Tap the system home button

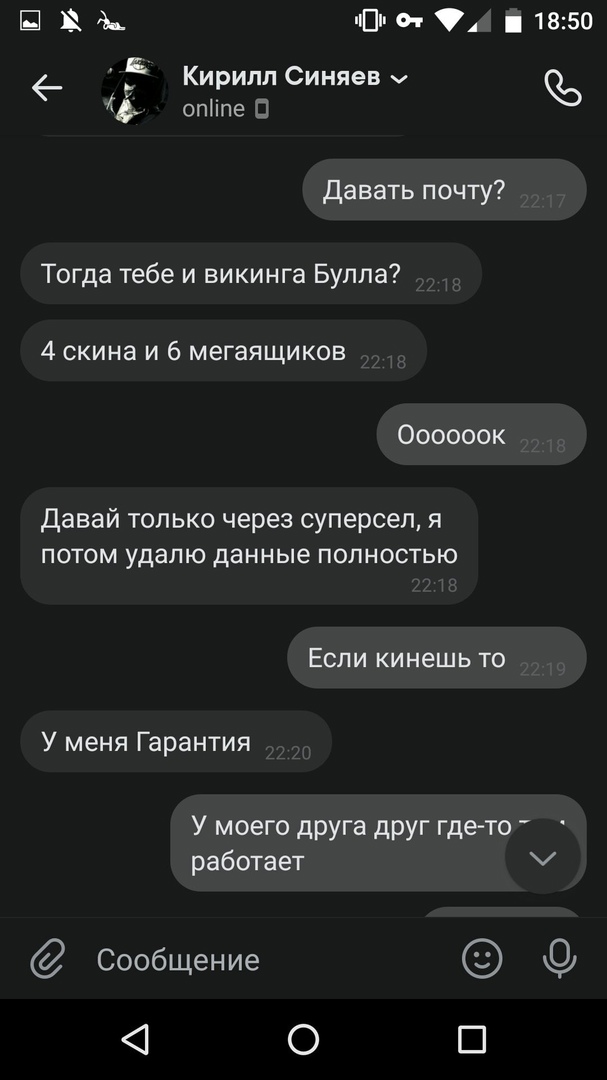click(303, 1039)
